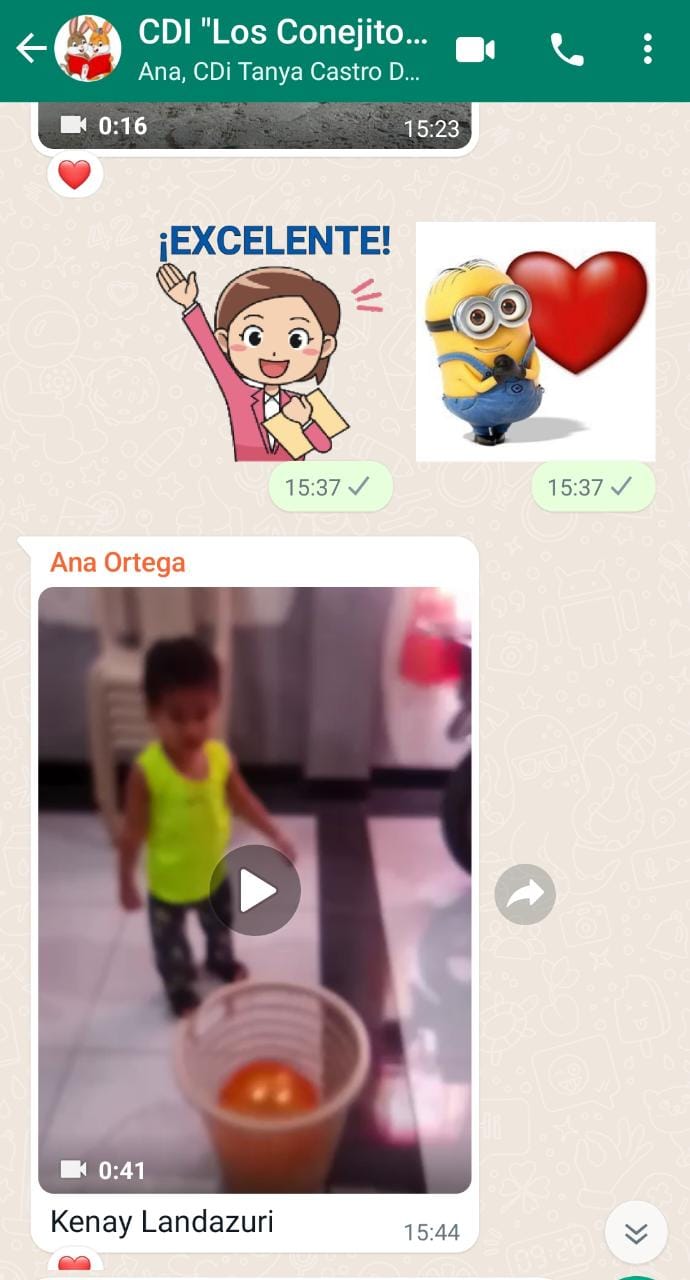Open the sender name Ana Ortega
The width and height of the screenshot is (690, 1280).
point(118,562)
